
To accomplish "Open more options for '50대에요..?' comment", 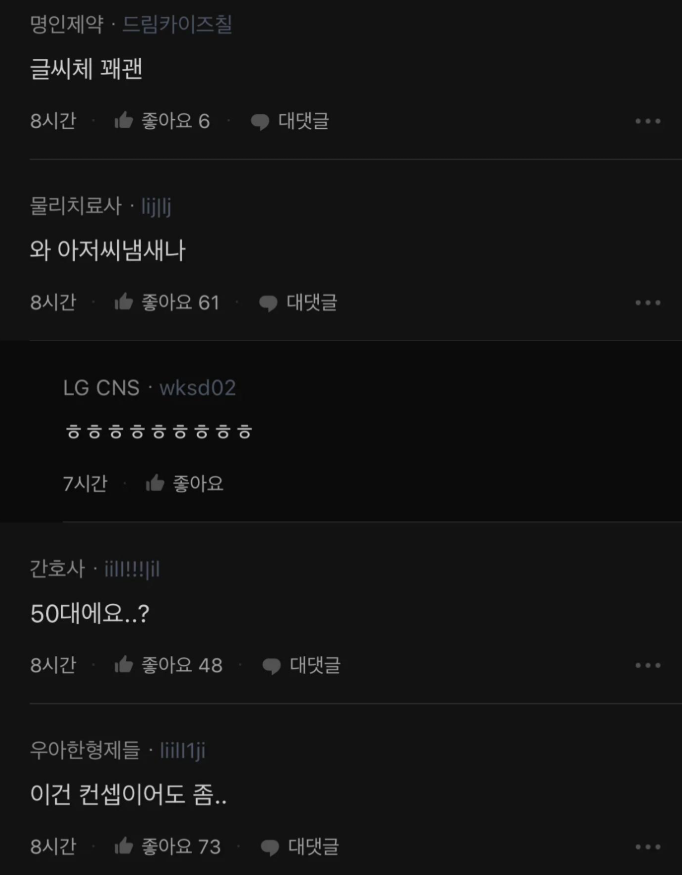I will click(x=647, y=665).
